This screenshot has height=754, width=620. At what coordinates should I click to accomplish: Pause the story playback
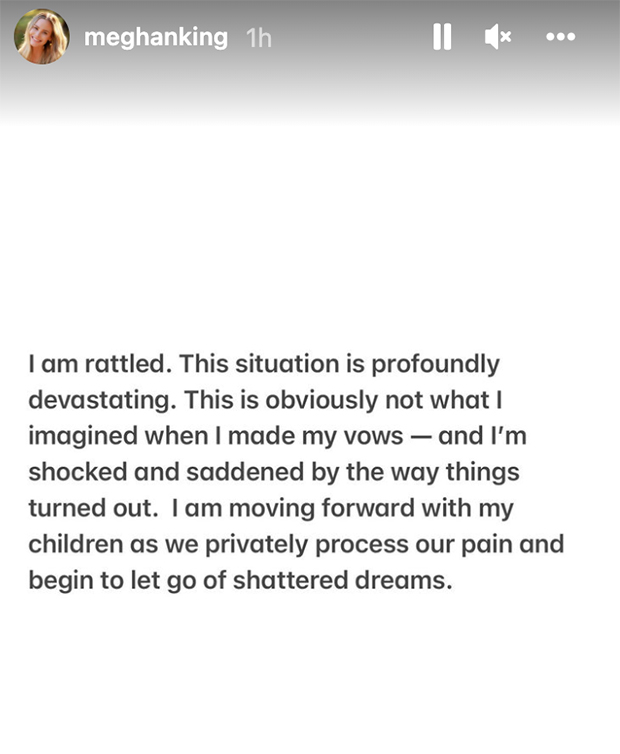[441, 38]
